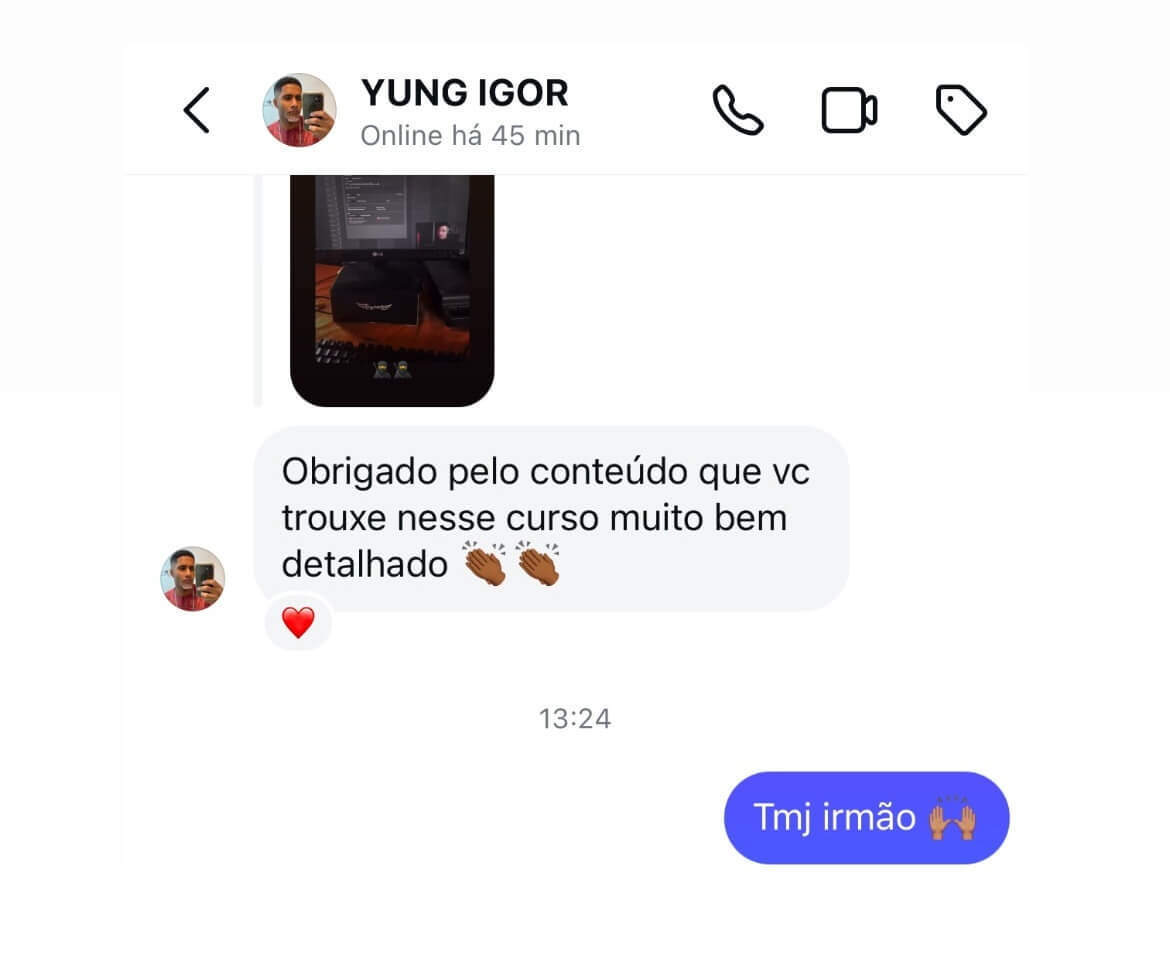Open YUNG IGOR's profile from the header
This screenshot has width=1170, height=958.
464,94
